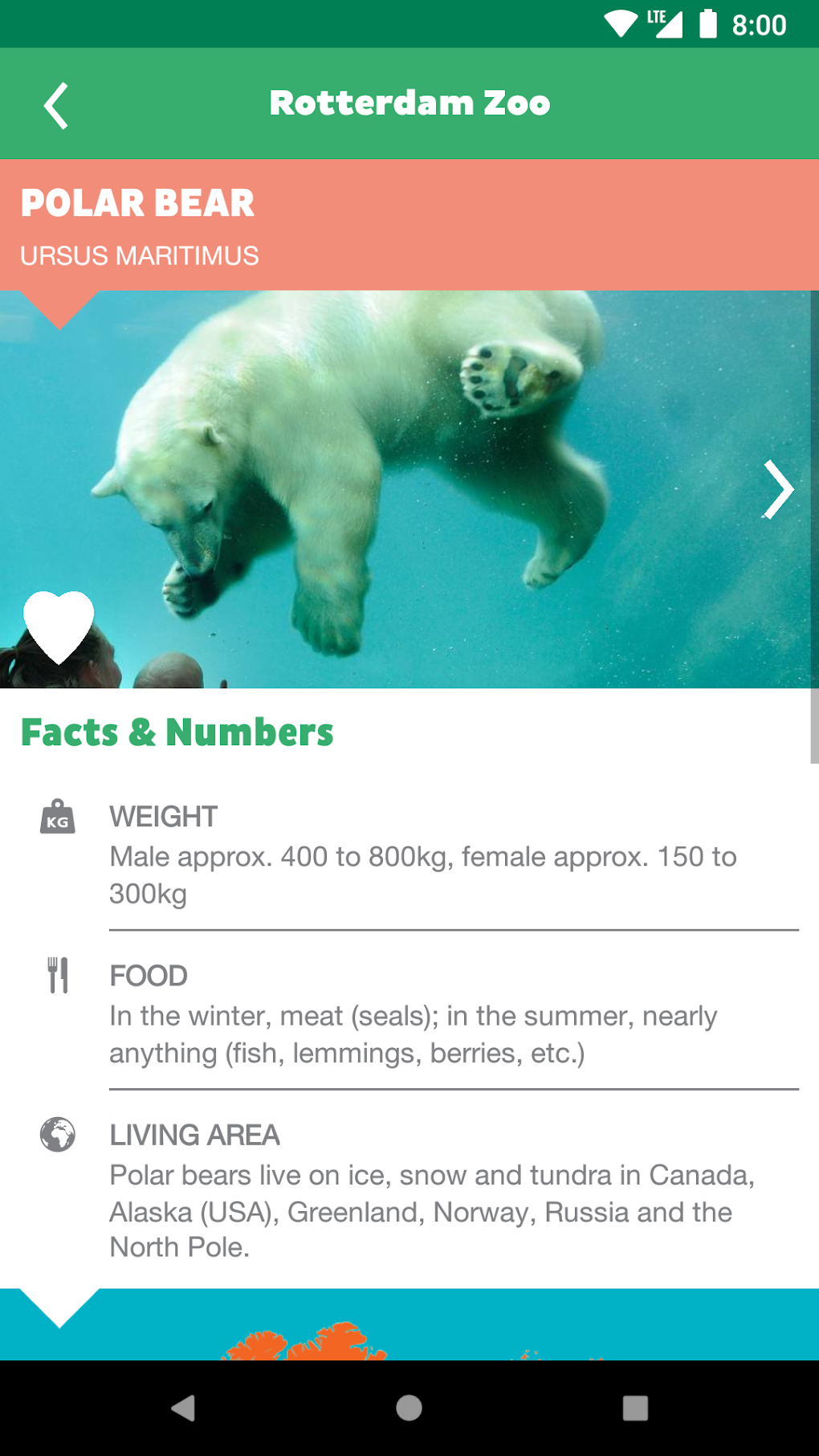Screen dimensions: 819x1456
Task: Open recent apps from the navigation bar
Action: [635, 1407]
